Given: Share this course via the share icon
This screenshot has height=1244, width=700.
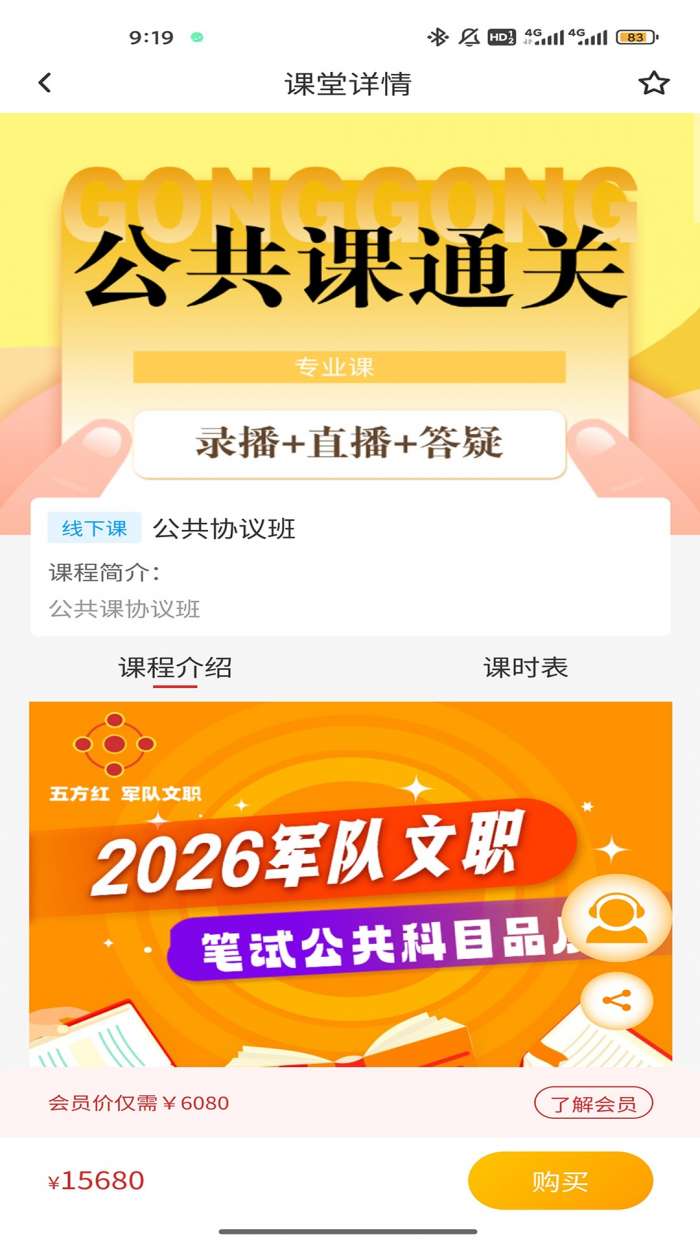Looking at the screenshot, I should (616, 1000).
